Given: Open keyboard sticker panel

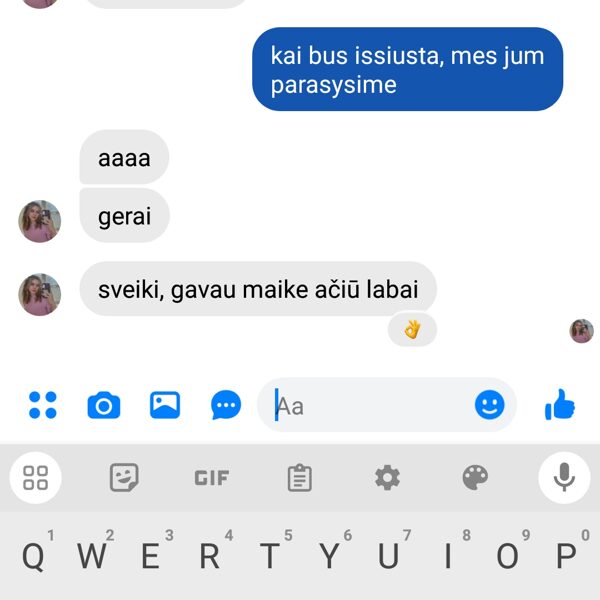Looking at the screenshot, I should tap(124, 478).
